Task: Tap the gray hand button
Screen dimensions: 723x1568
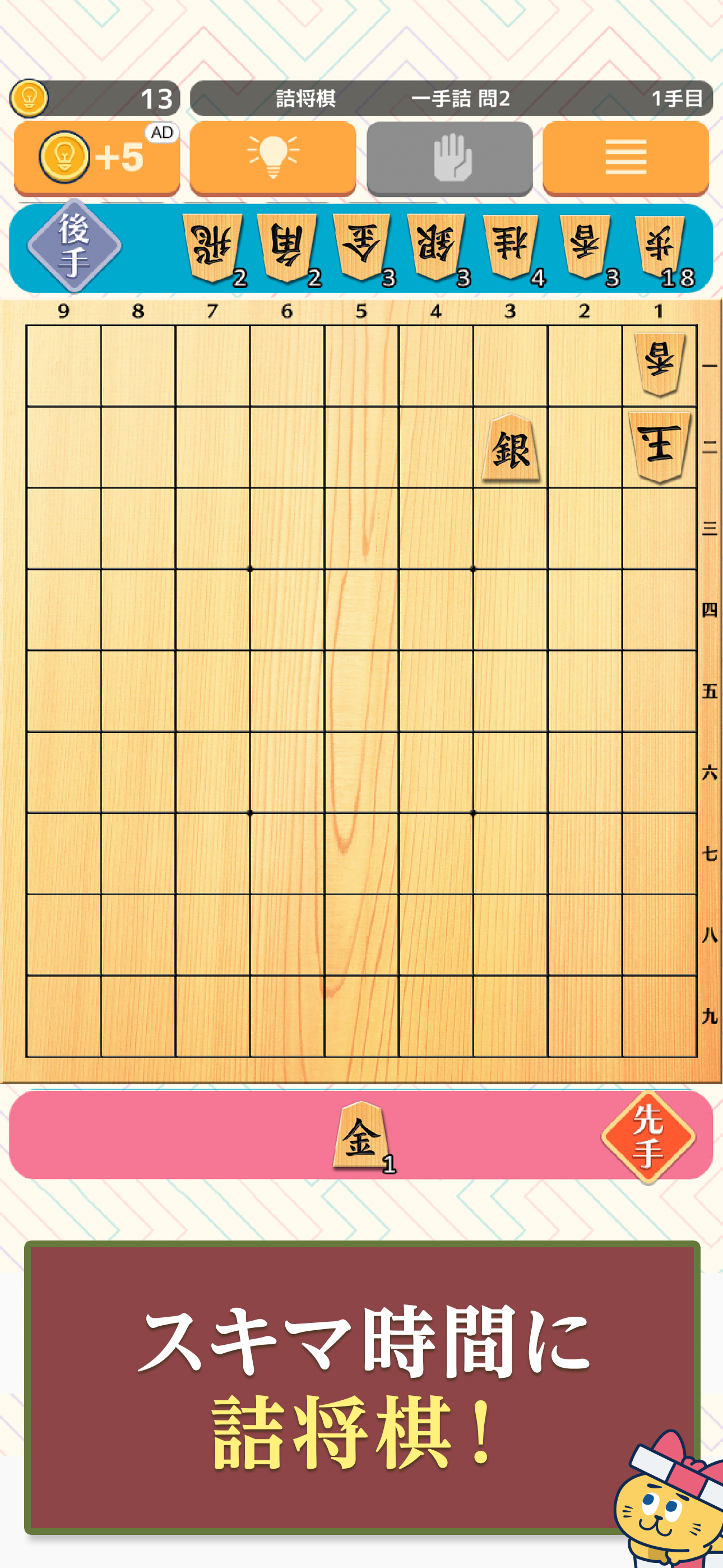Action: (x=449, y=158)
